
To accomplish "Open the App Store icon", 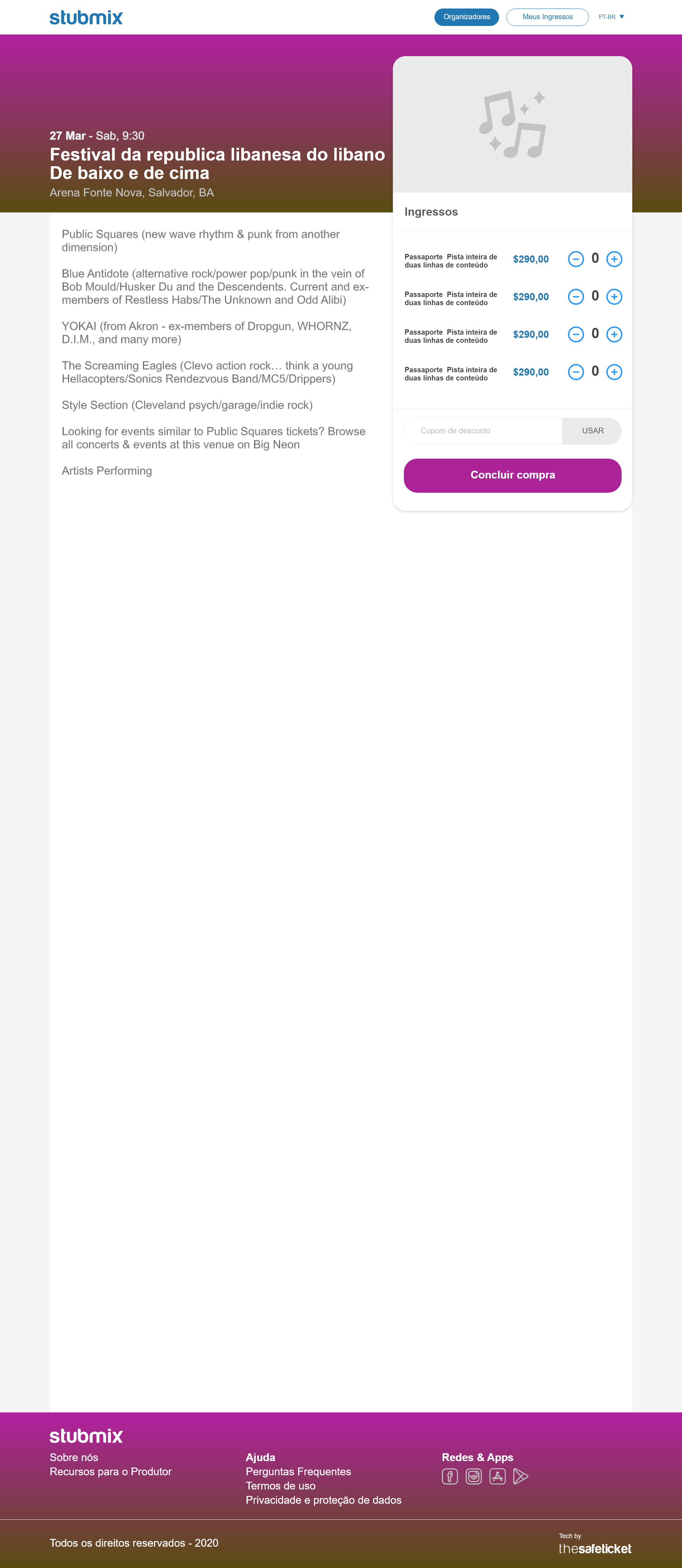I will [497, 1477].
